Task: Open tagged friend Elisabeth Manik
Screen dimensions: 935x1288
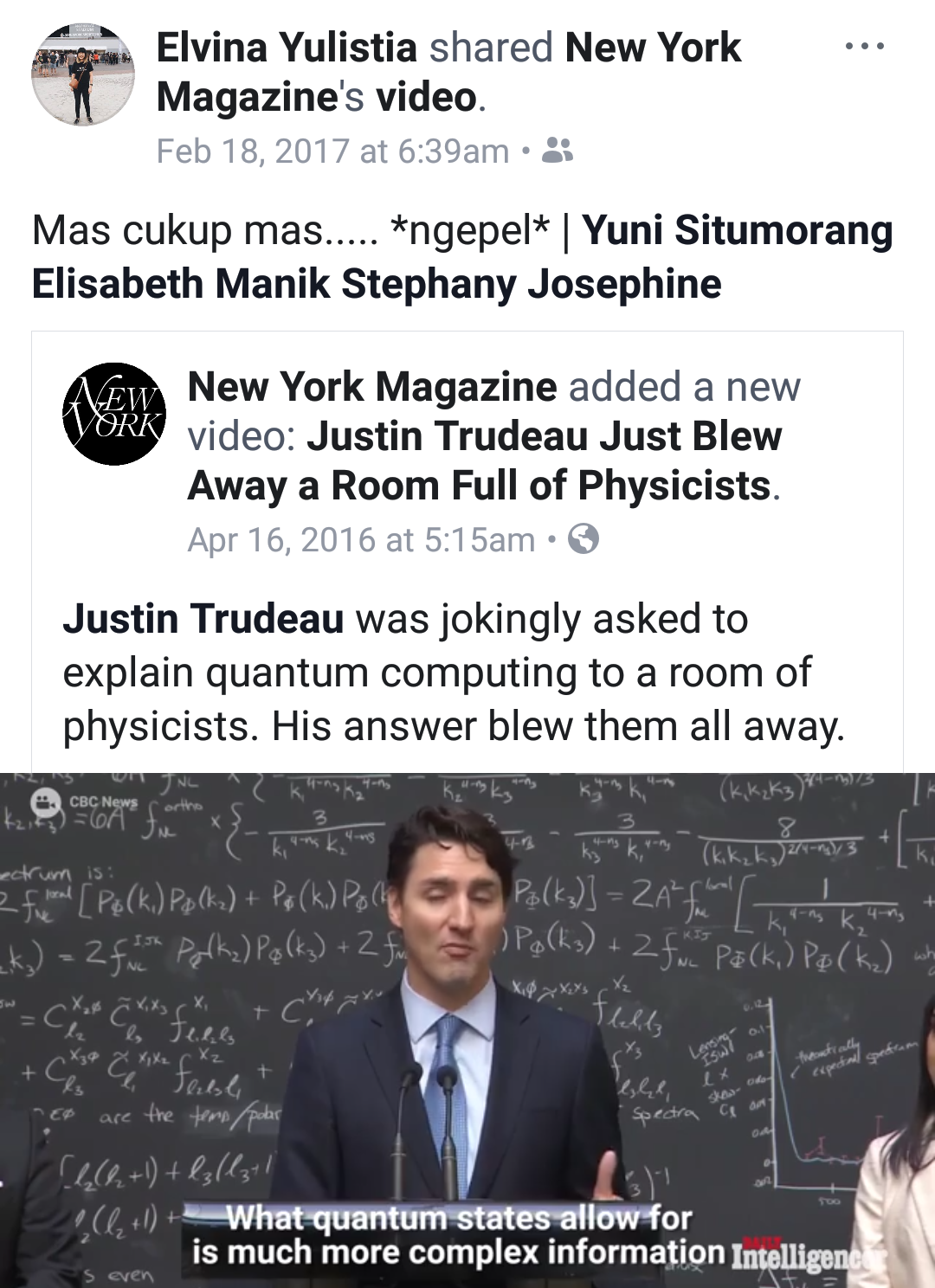Action: pyautogui.click(x=182, y=284)
